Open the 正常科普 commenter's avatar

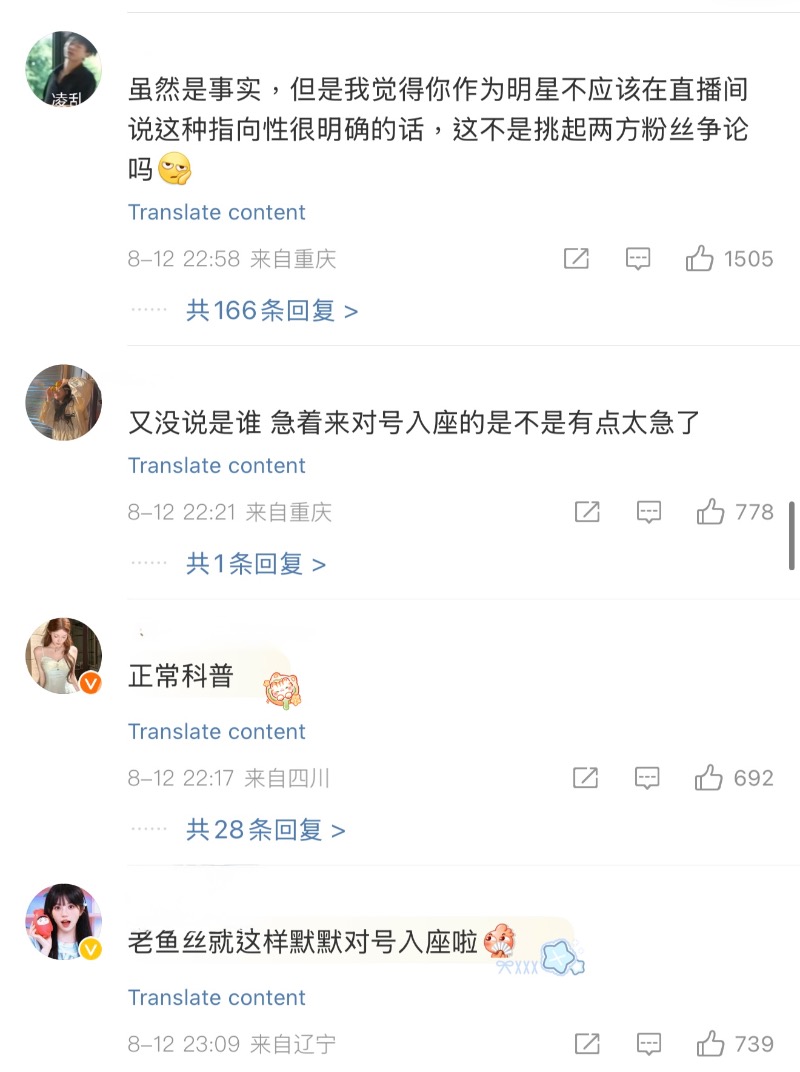click(63, 655)
